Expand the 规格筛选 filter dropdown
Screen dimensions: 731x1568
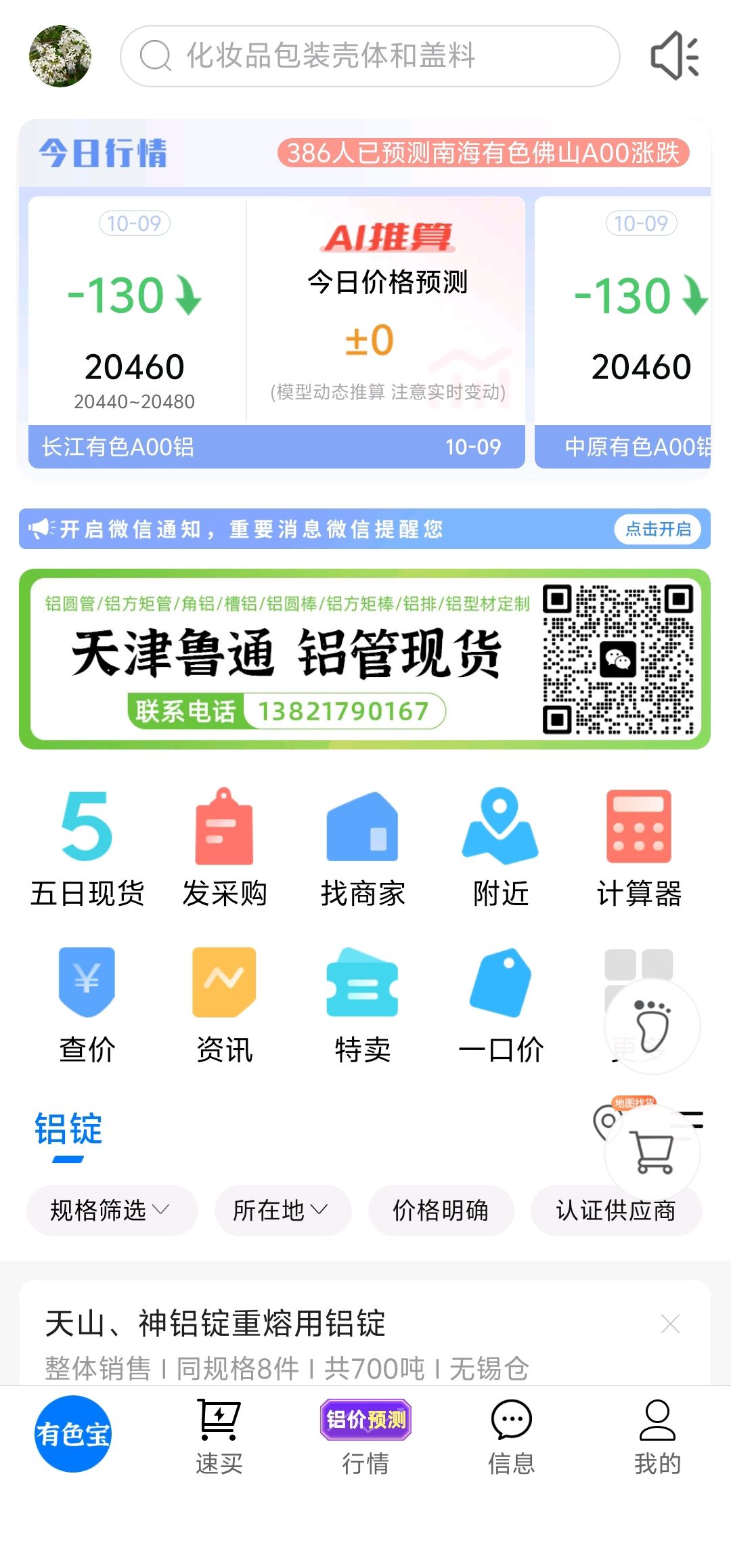[x=112, y=1210]
